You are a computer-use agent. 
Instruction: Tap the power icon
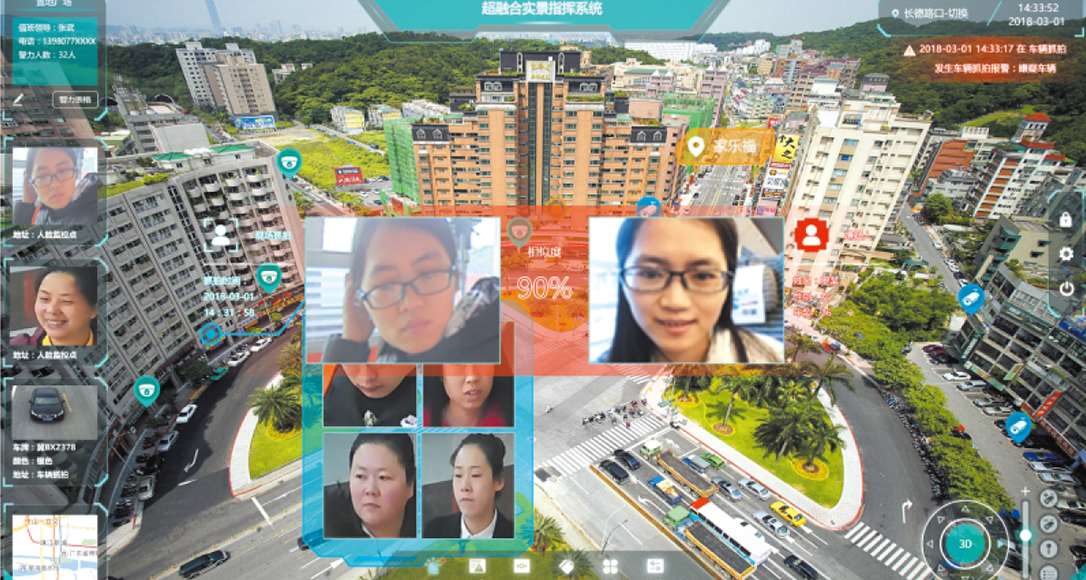pyautogui.click(x=1066, y=289)
